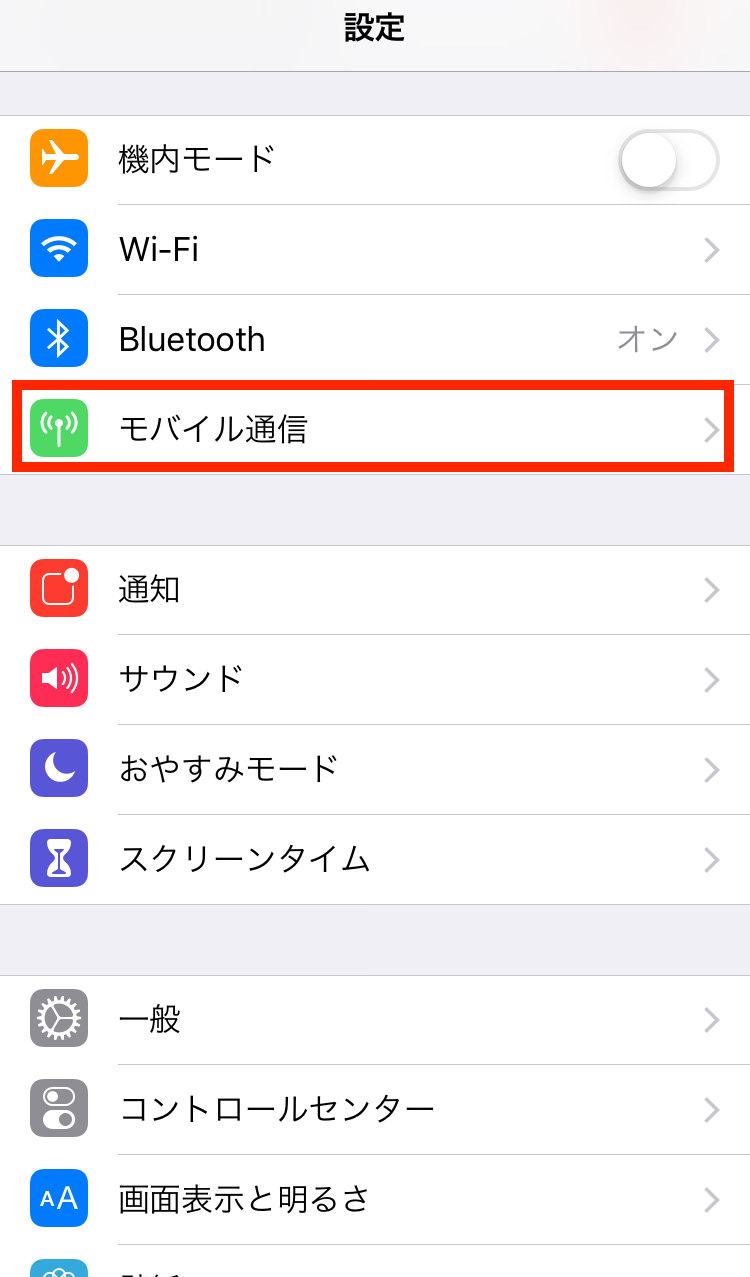Open おやすみモード settings
This screenshot has height=1277, width=750.
tap(375, 769)
